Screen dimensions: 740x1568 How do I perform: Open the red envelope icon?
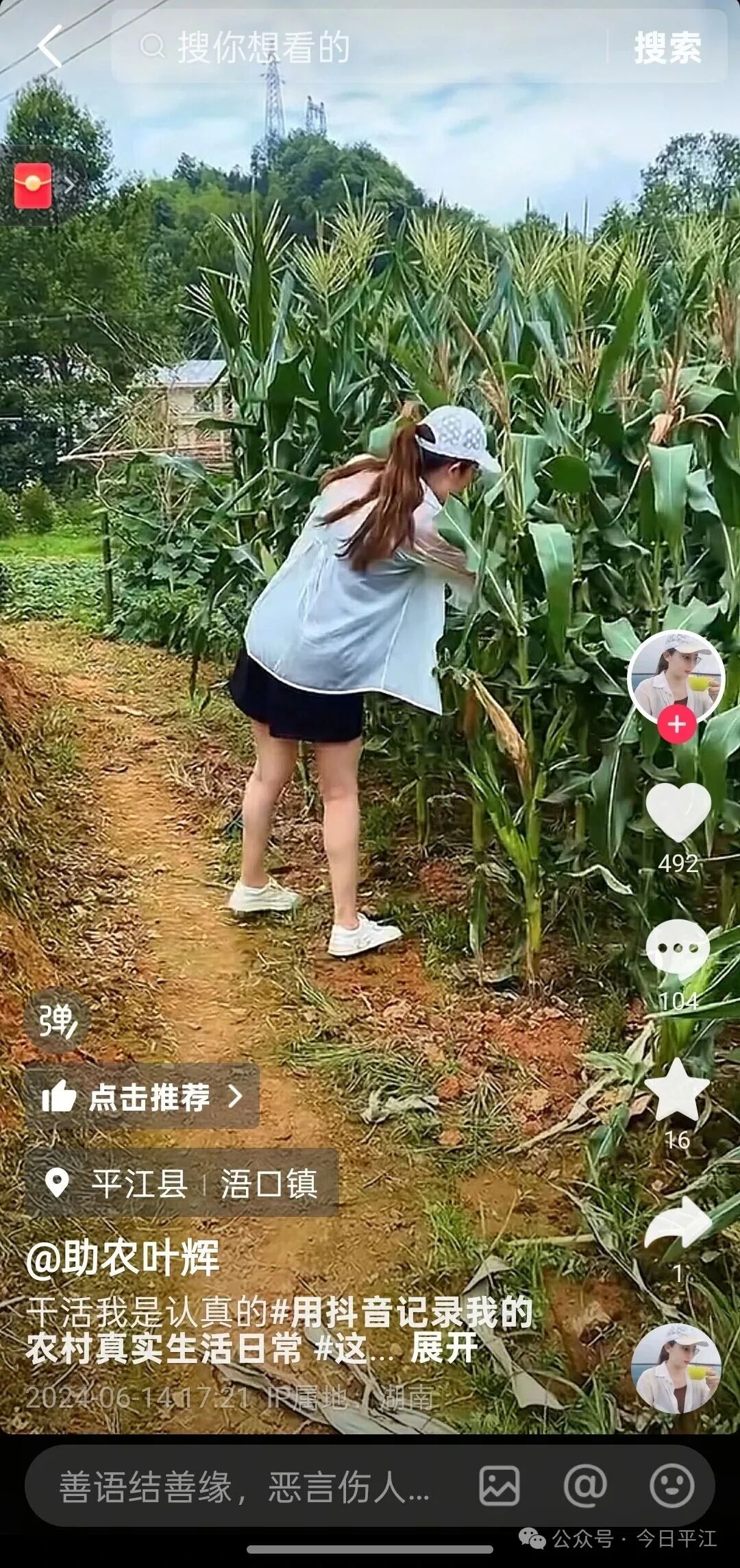point(33,185)
